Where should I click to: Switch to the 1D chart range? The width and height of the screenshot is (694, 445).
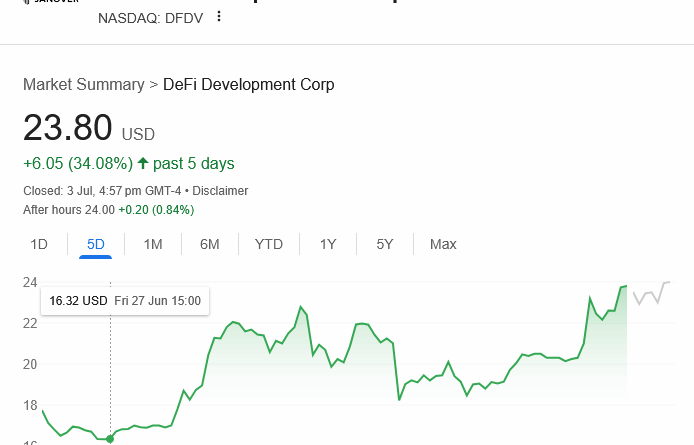(39, 244)
